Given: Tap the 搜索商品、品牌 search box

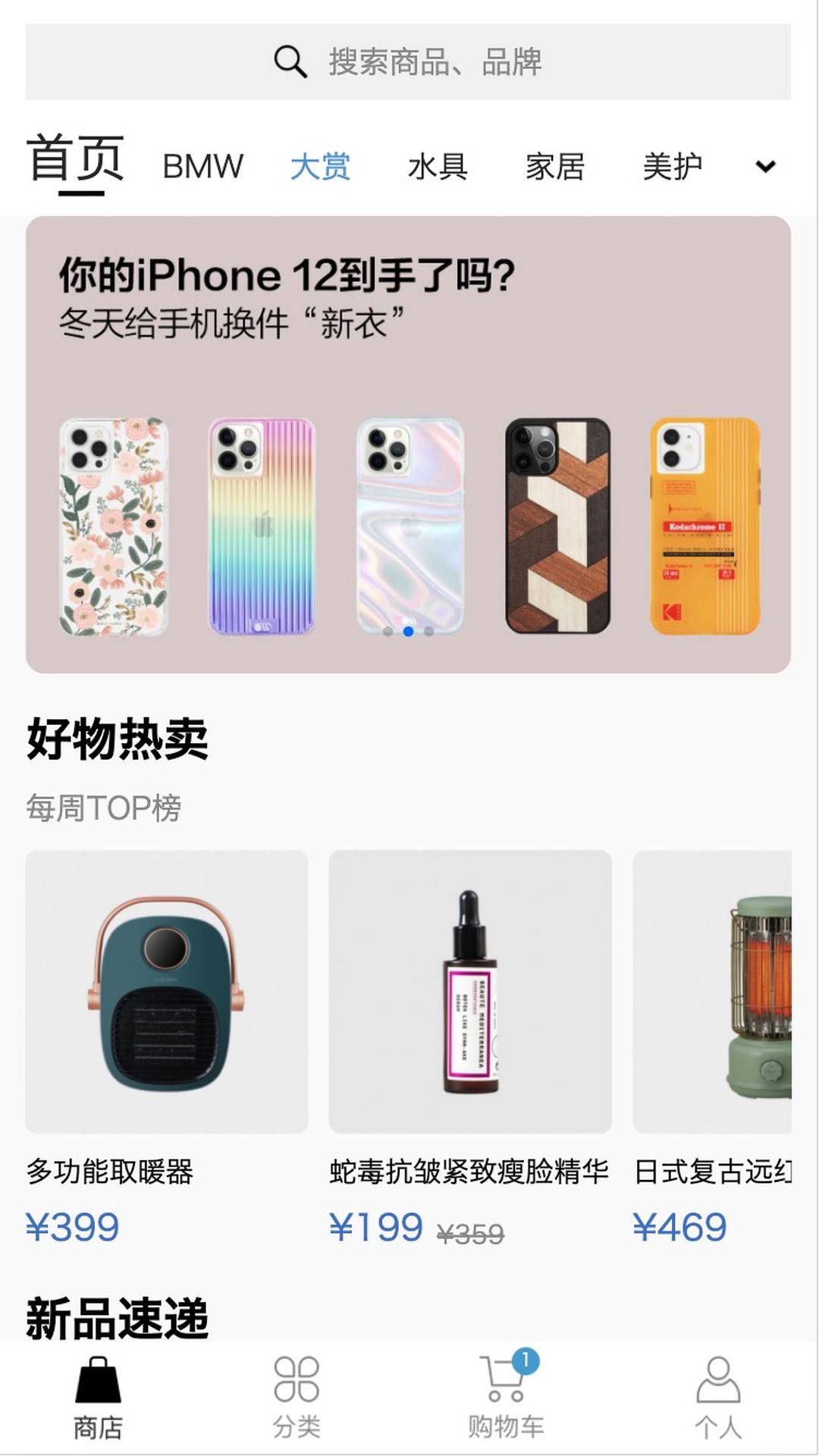Looking at the screenshot, I should (408, 62).
